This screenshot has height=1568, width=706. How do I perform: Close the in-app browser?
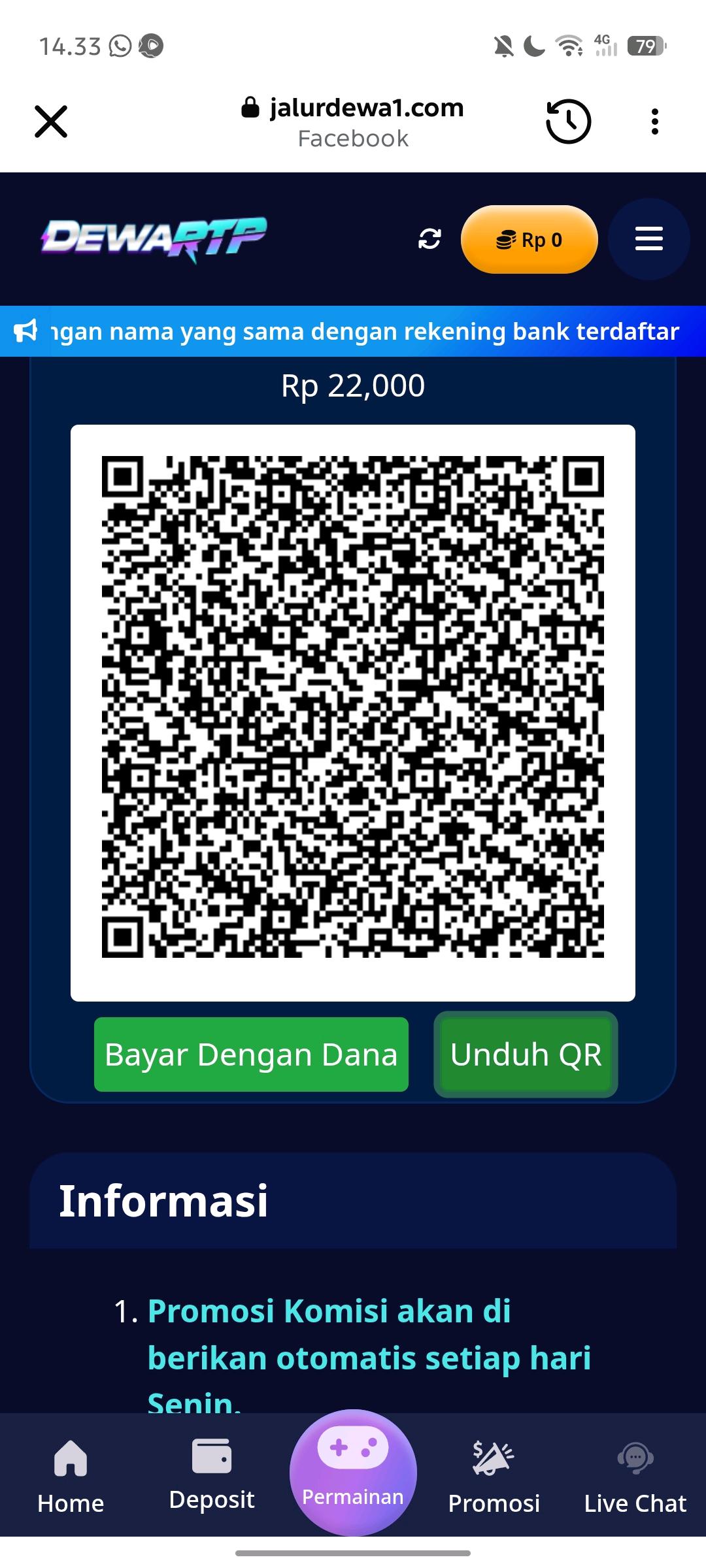[x=51, y=122]
